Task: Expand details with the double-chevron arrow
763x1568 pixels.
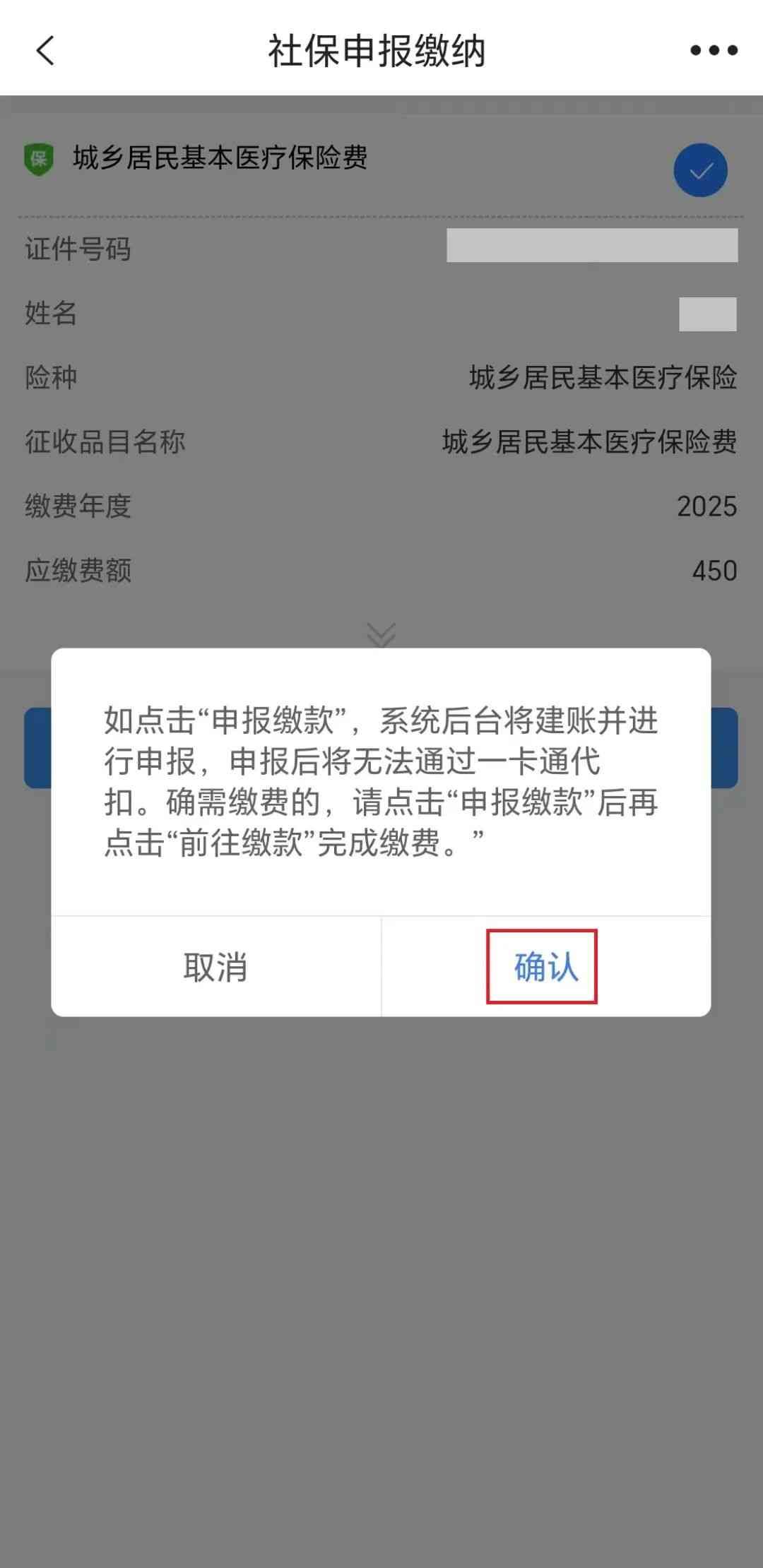Action: coord(381,634)
